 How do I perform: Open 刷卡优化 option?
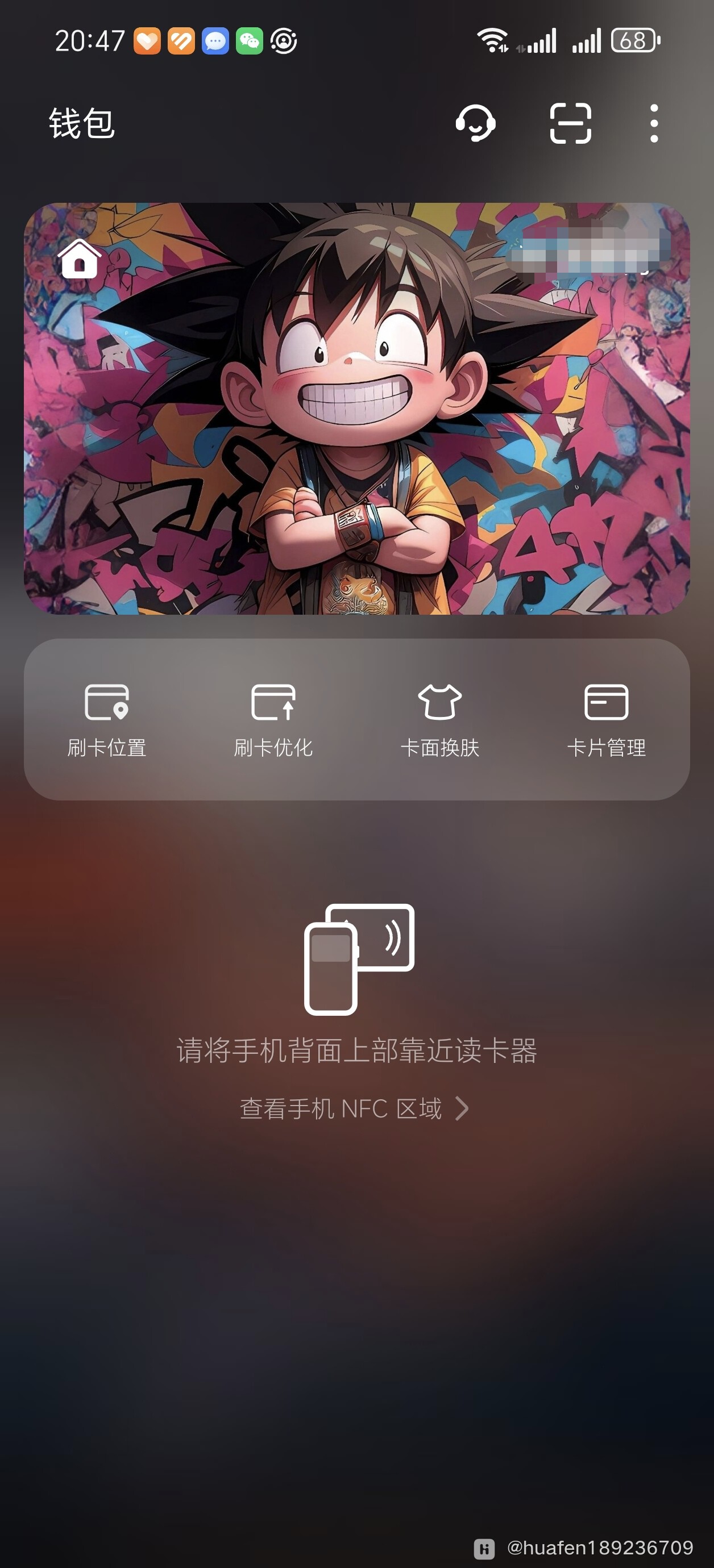[x=273, y=719]
